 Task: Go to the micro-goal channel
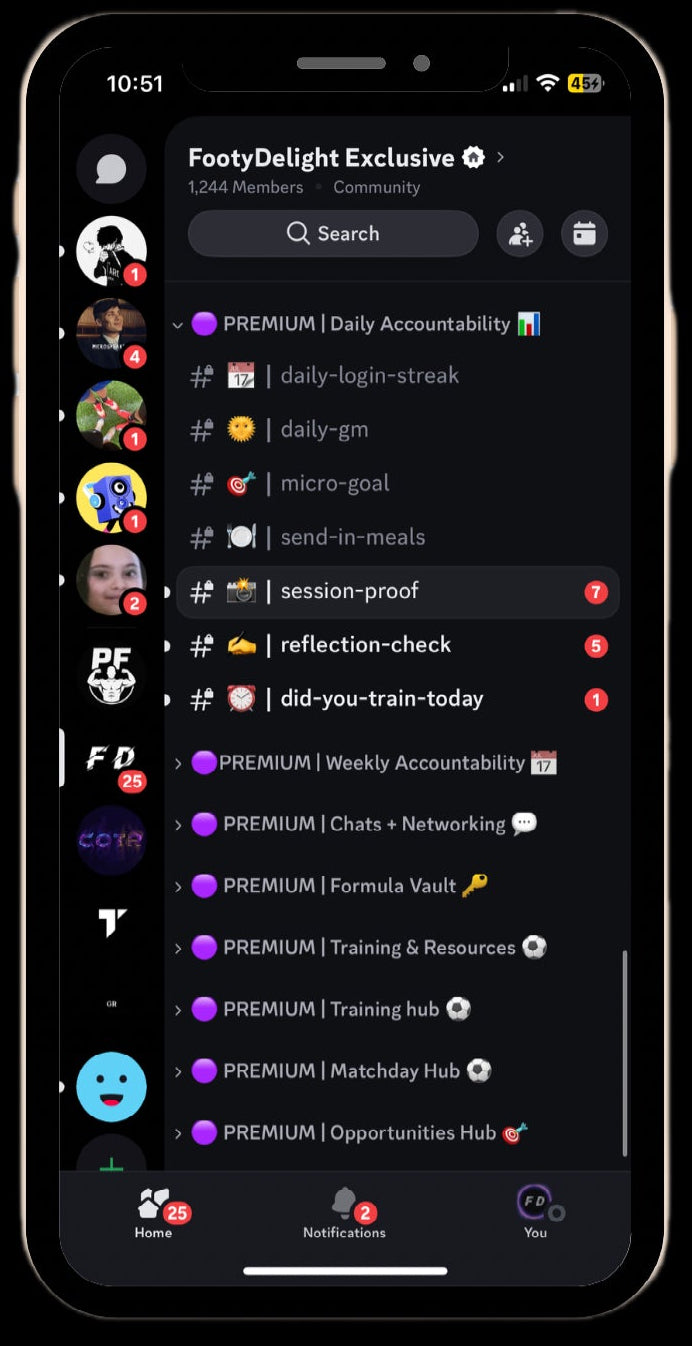tap(334, 484)
